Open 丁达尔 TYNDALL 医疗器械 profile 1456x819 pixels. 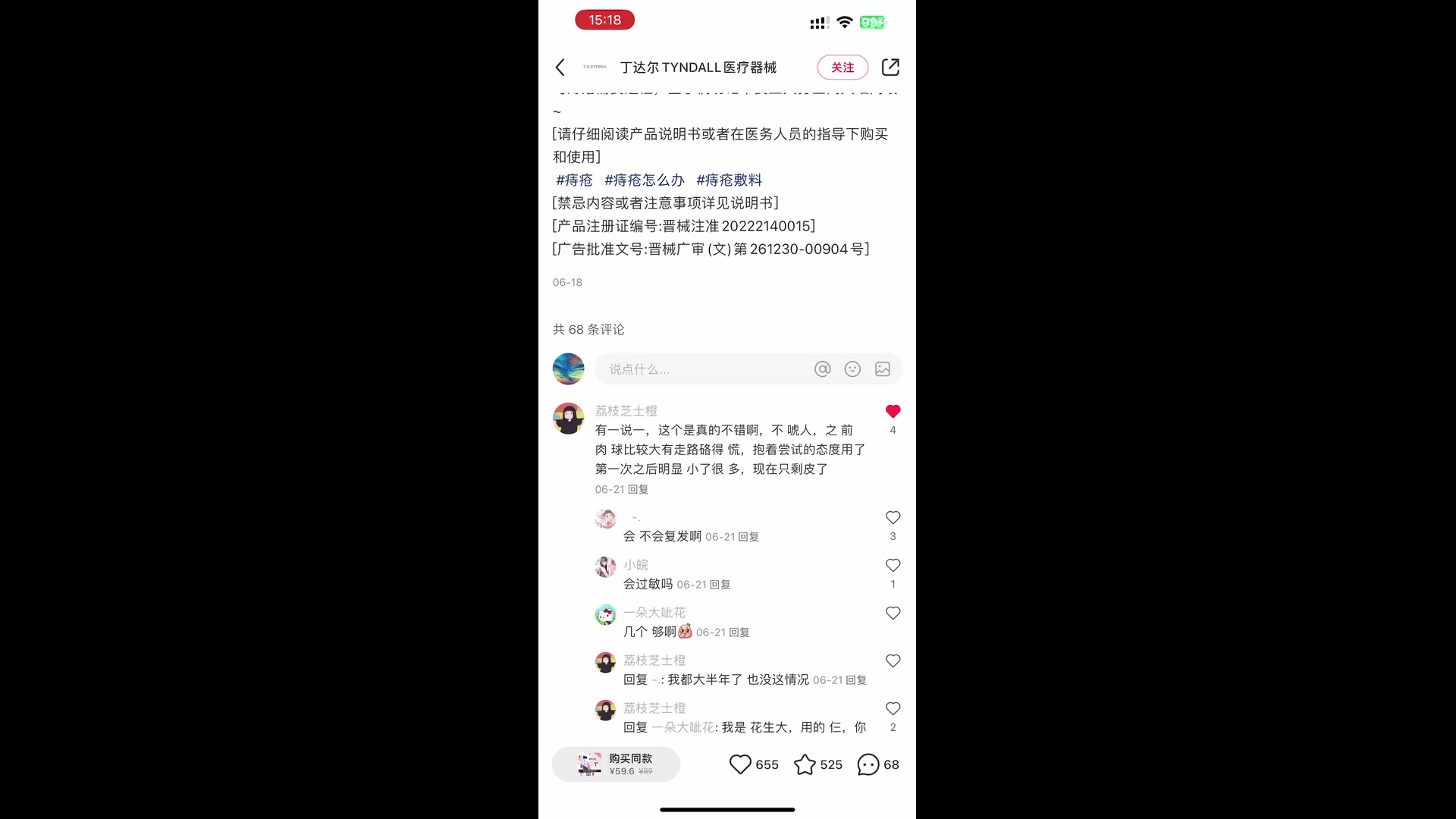tap(698, 67)
